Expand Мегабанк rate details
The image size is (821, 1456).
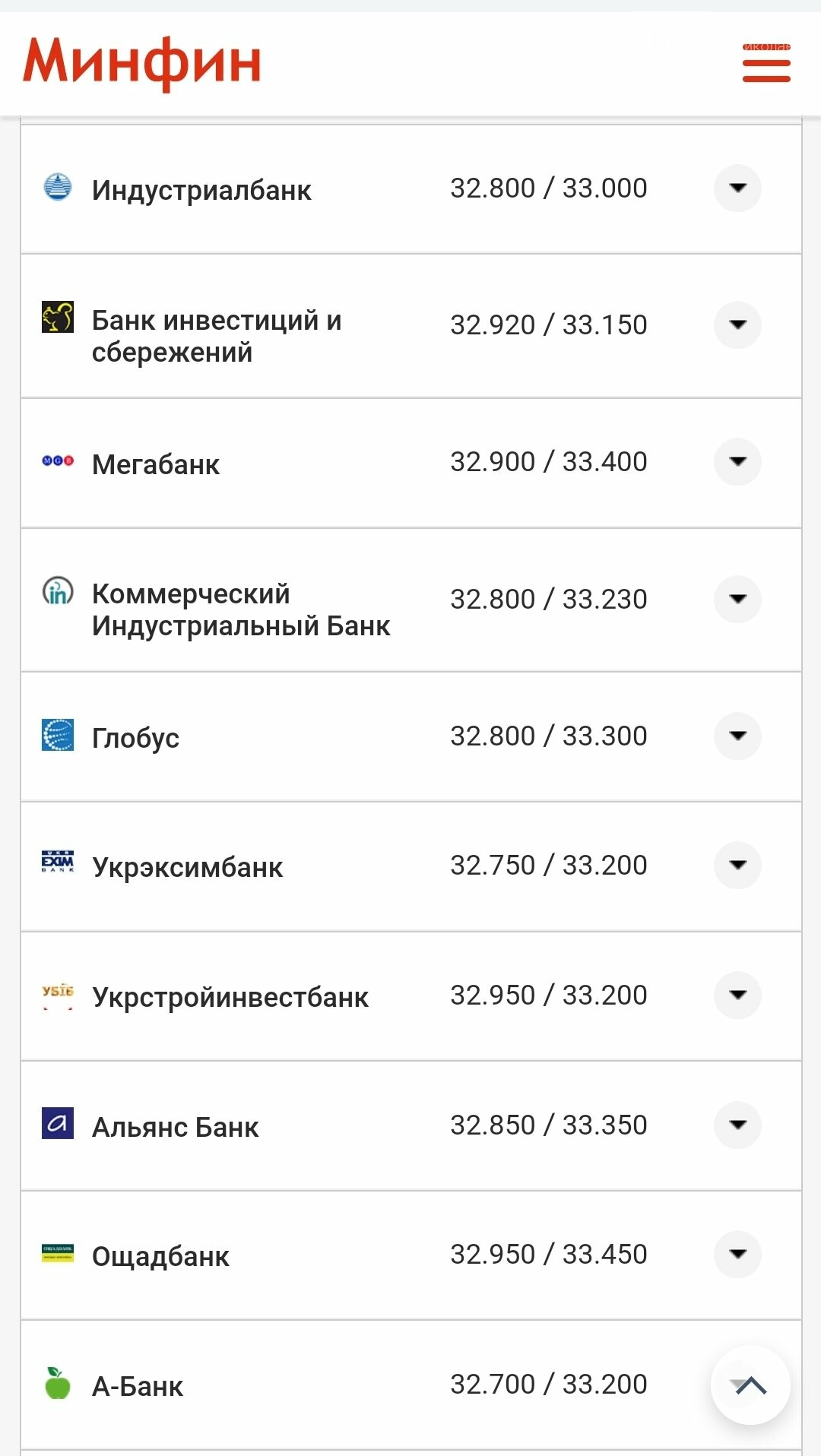[737, 461]
